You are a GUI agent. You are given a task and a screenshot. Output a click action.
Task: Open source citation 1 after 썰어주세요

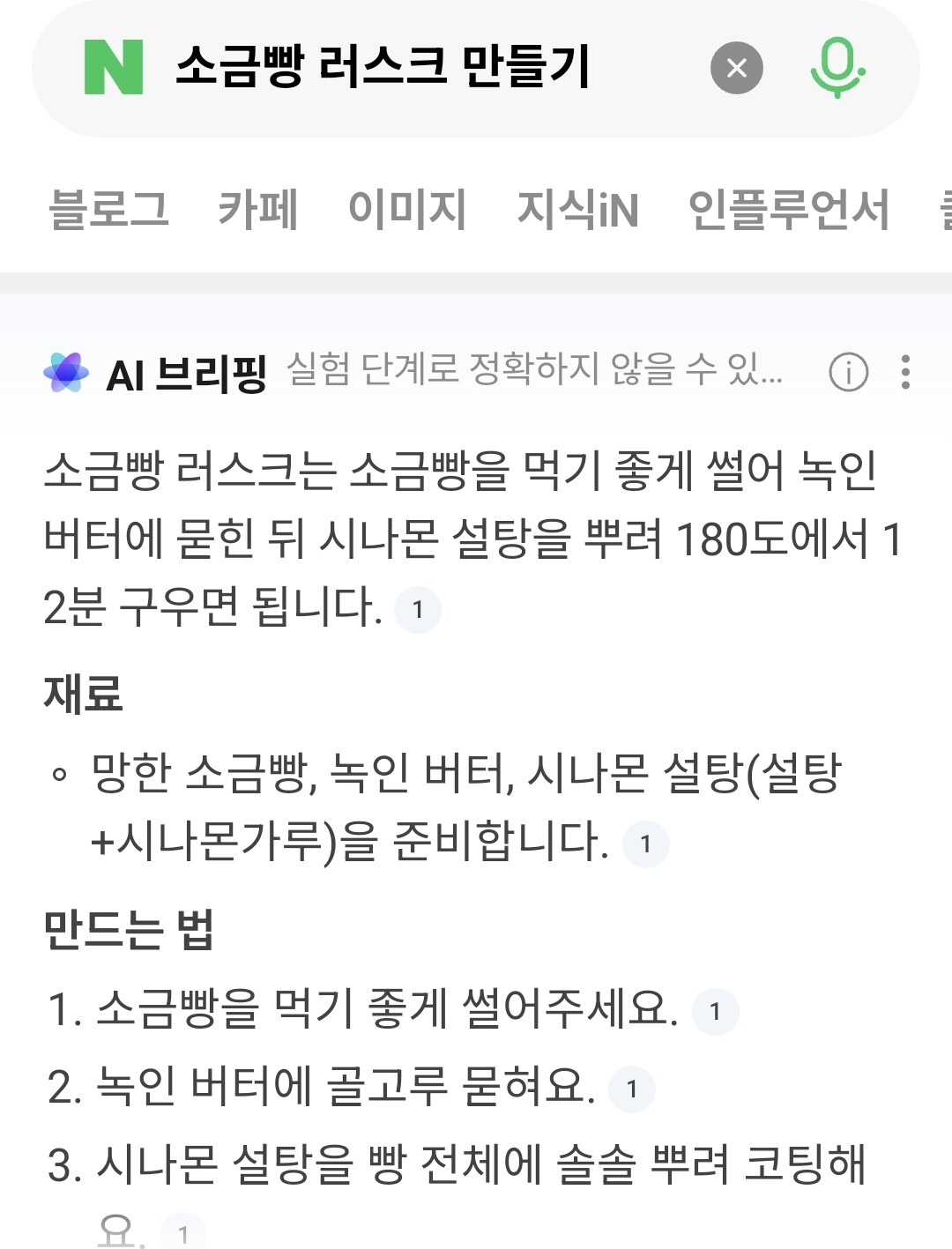tap(715, 1012)
